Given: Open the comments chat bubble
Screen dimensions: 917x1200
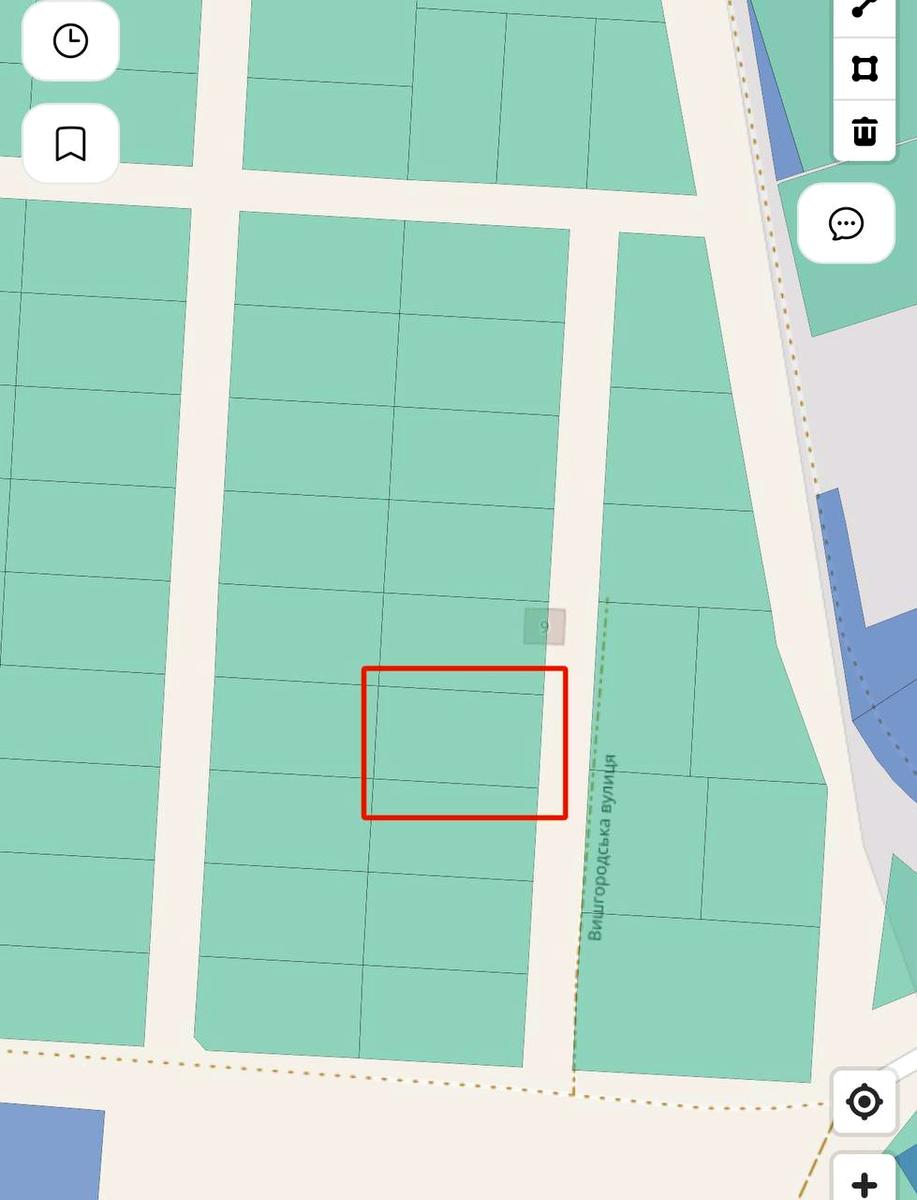Looking at the screenshot, I should click(x=846, y=223).
